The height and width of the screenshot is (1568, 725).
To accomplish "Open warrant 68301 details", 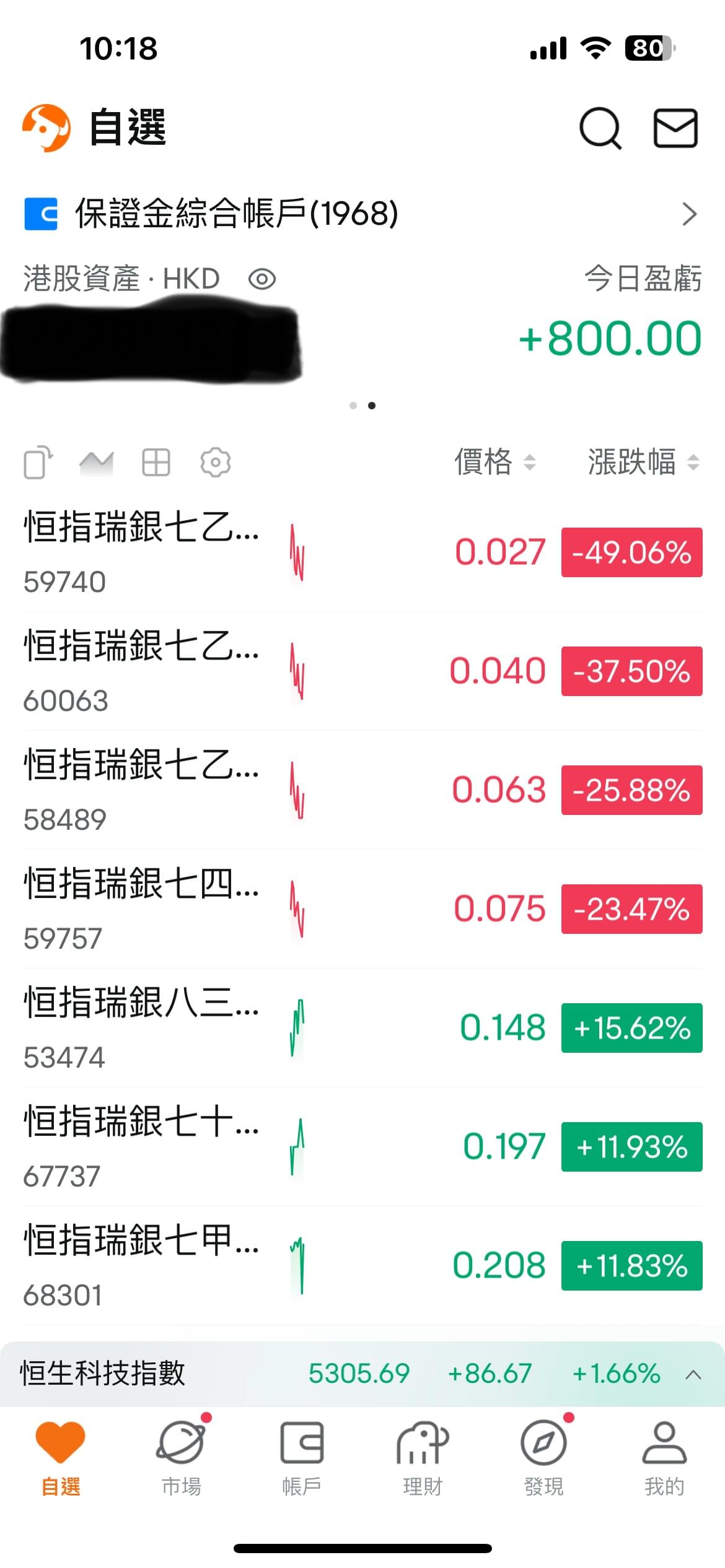I will [362, 1266].
